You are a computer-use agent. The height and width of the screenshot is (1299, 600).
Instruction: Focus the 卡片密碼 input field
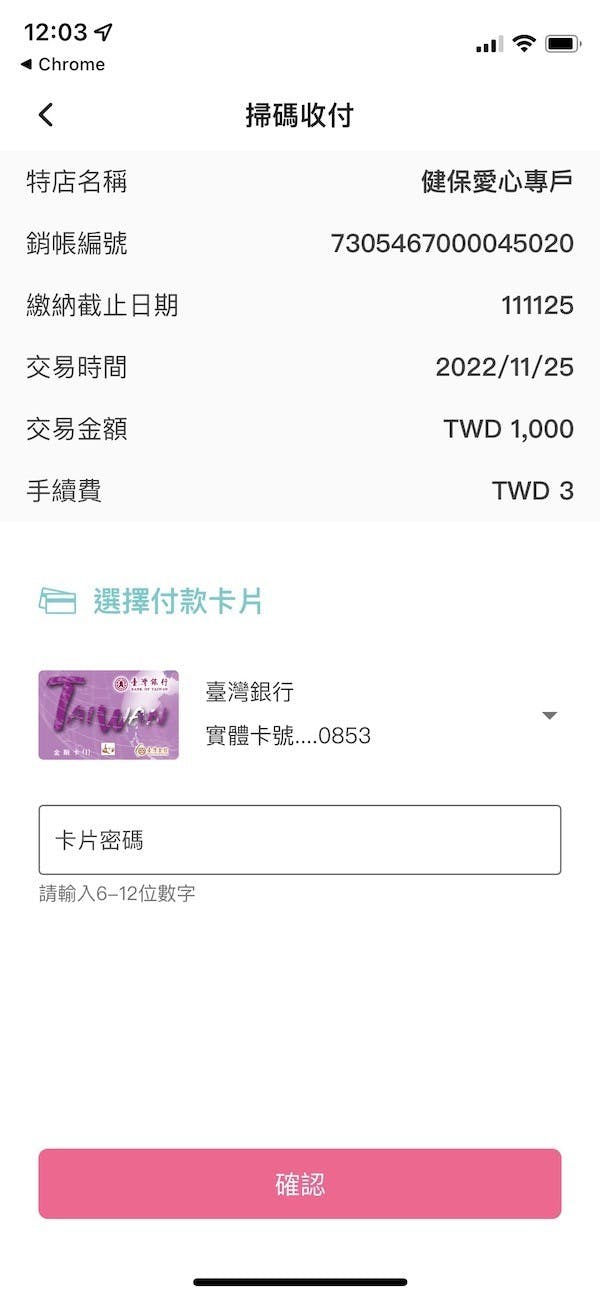click(299, 840)
